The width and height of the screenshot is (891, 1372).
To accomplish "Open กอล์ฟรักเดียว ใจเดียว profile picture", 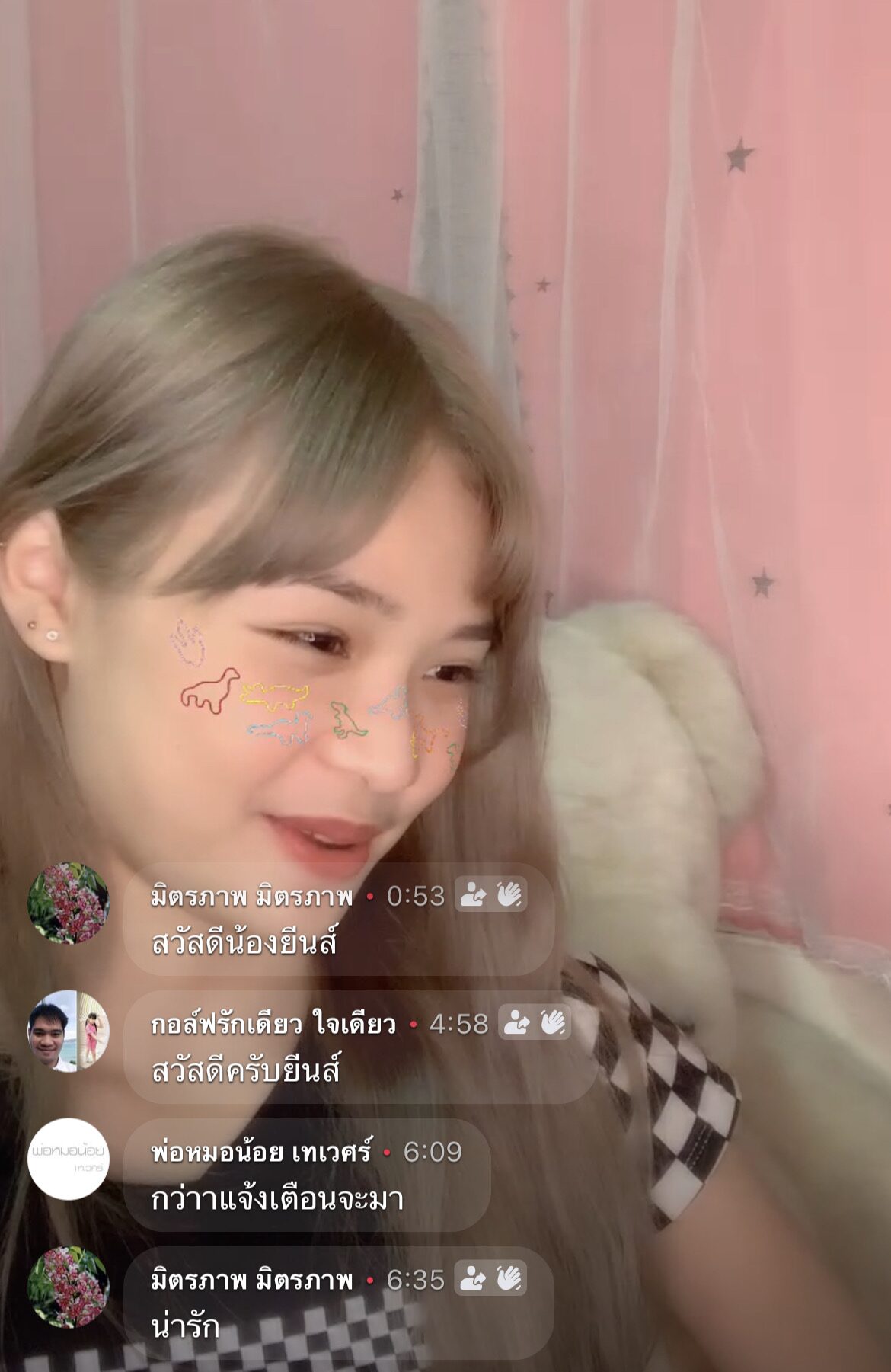I will (69, 1031).
